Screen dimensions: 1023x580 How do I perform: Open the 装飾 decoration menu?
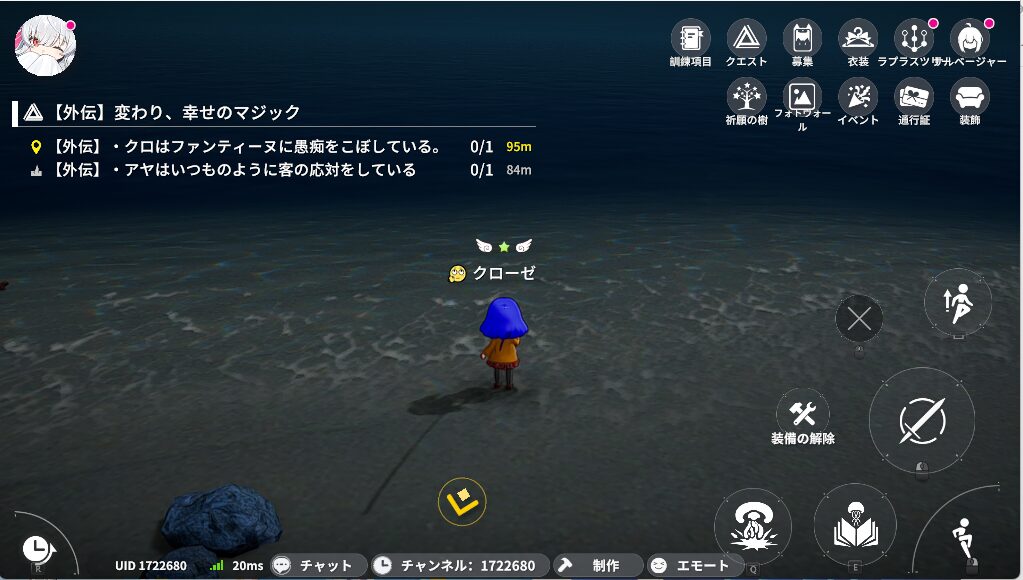(x=969, y=97)
